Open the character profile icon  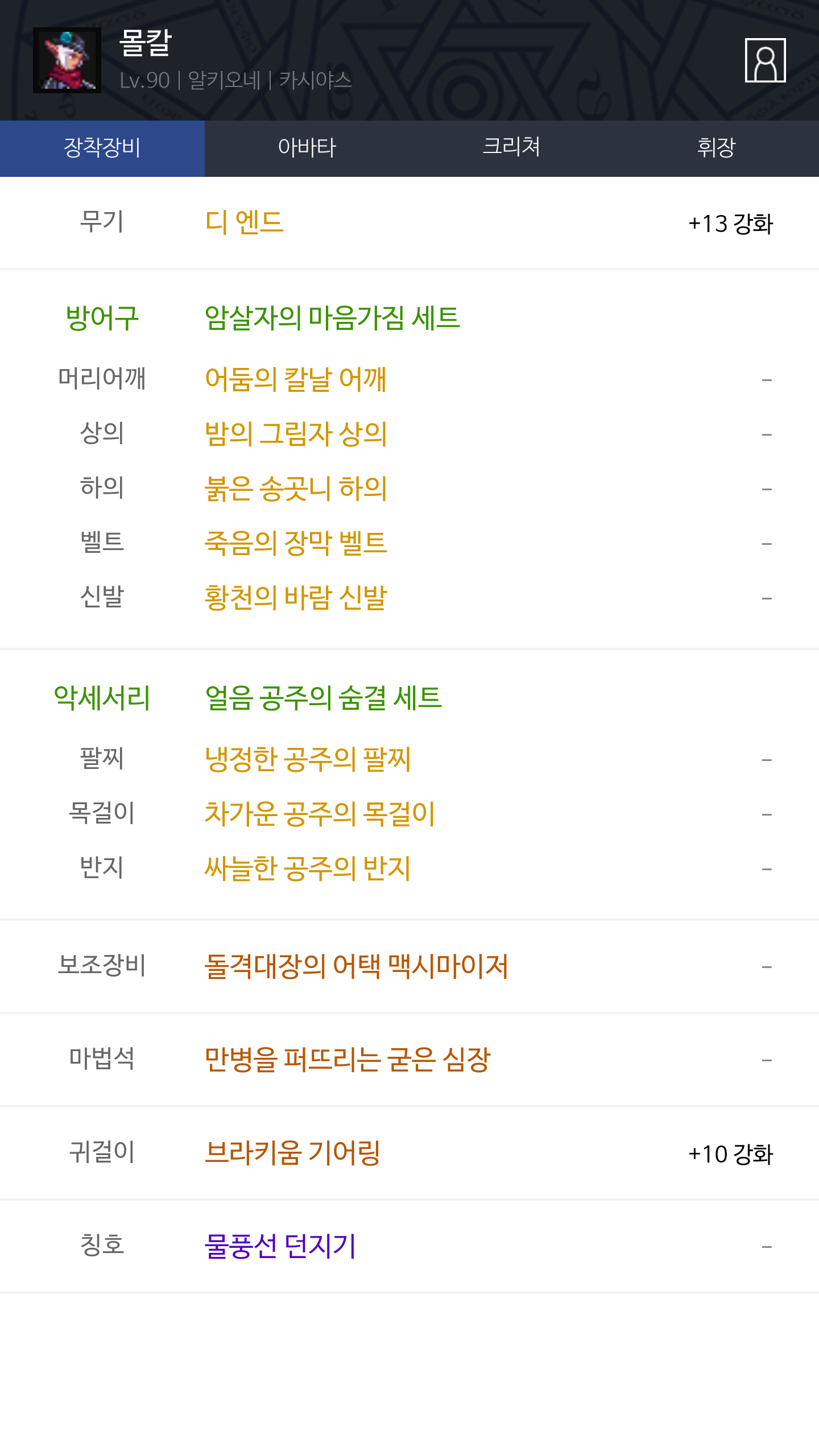click(765, 60)
